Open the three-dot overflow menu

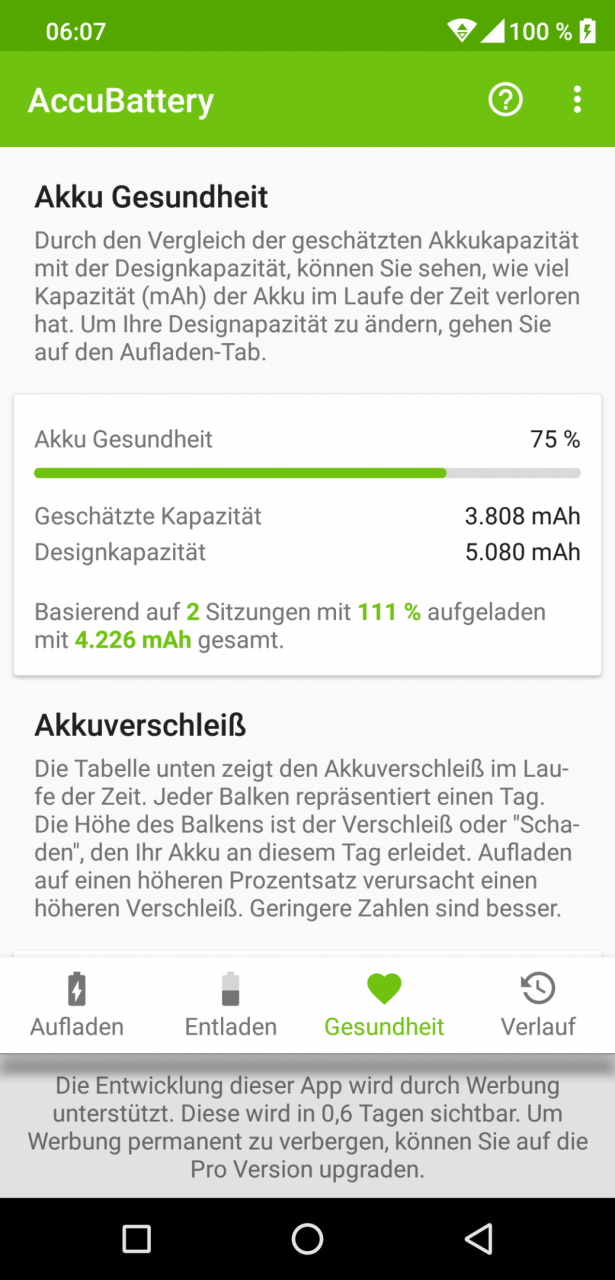tap(577, 99)
